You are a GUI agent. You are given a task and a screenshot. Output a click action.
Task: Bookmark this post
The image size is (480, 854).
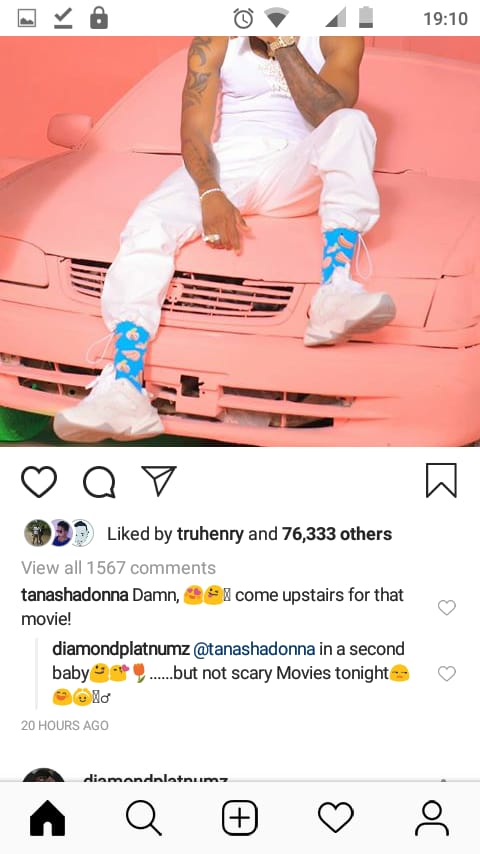click(x=441, y=480)
